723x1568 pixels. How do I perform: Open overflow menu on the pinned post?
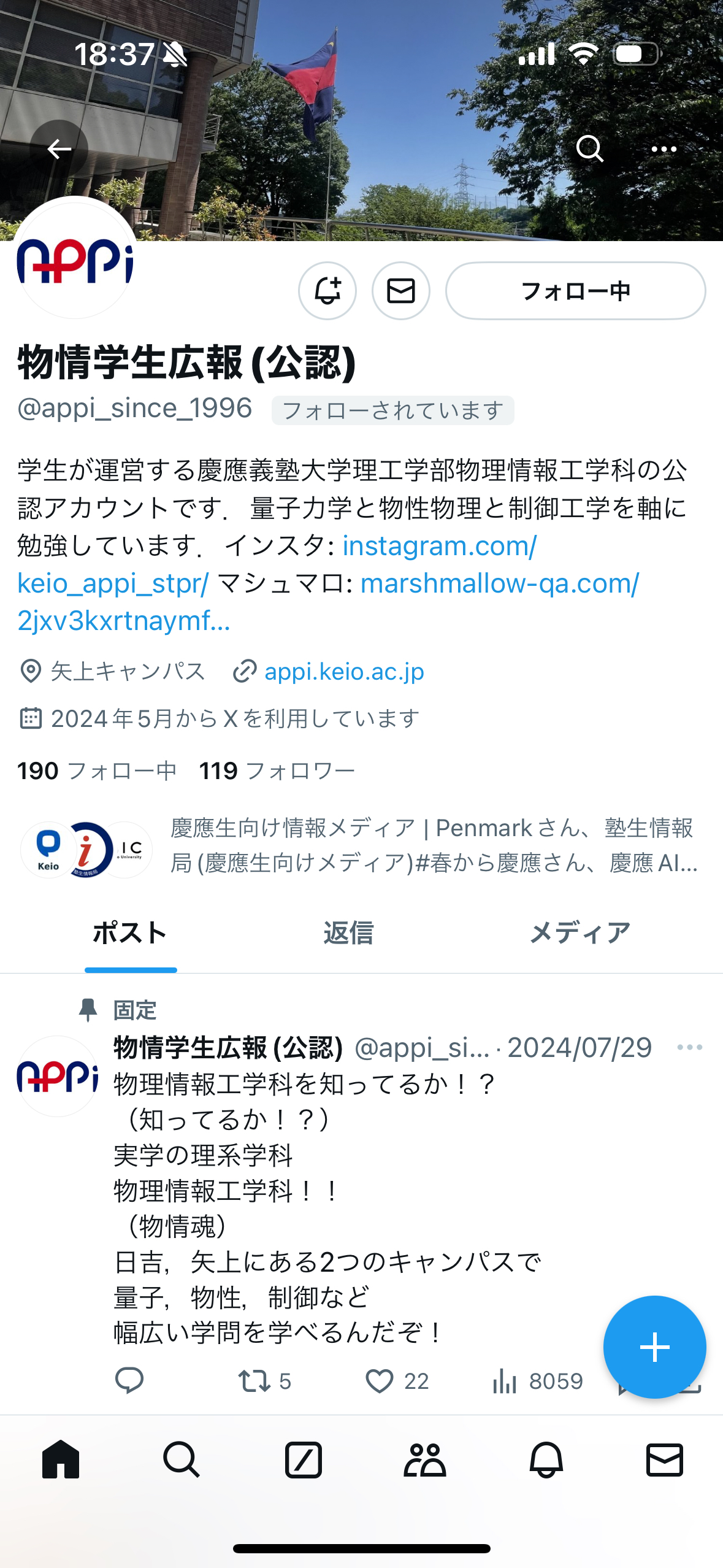tap(689, 1047)
